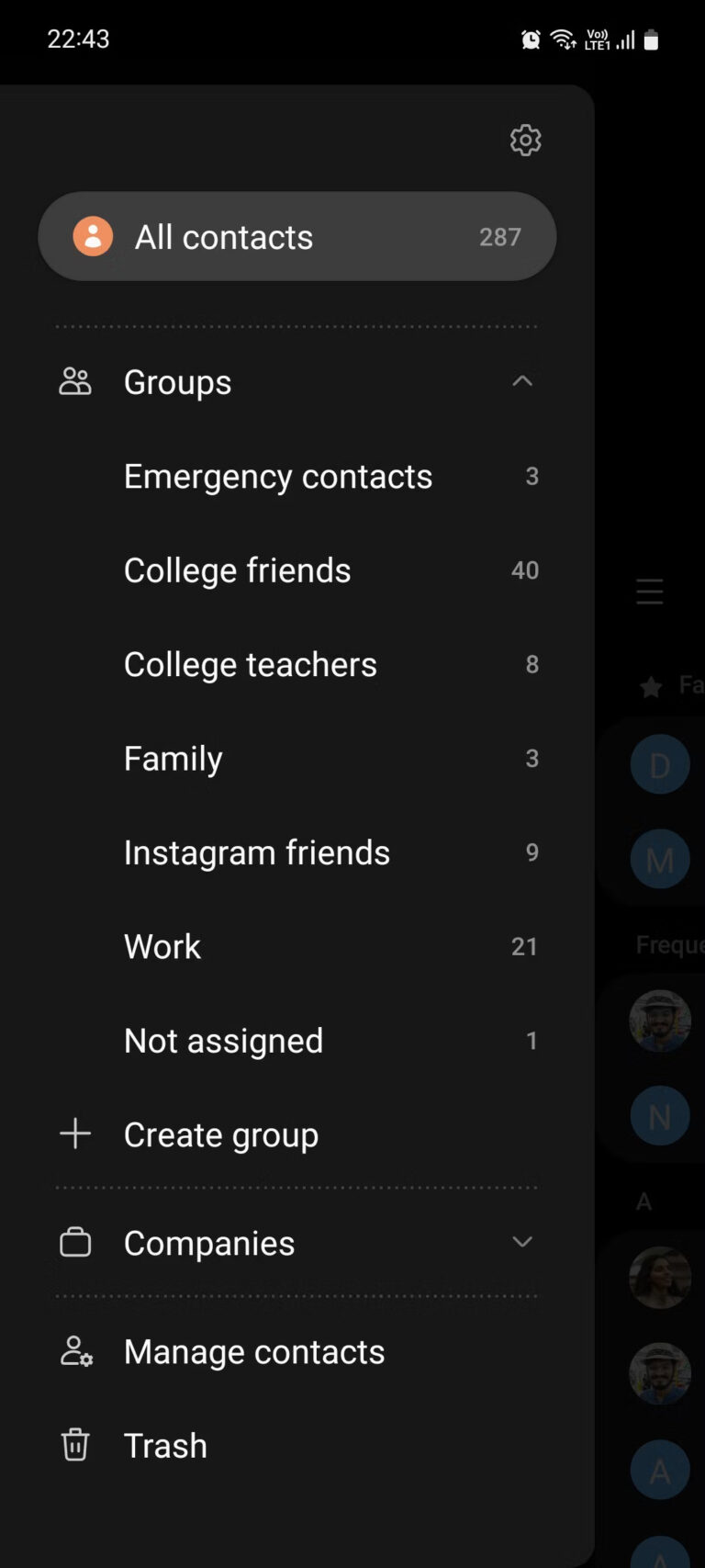View the College friends group
705x1568 pixels.
pos(237,570)
